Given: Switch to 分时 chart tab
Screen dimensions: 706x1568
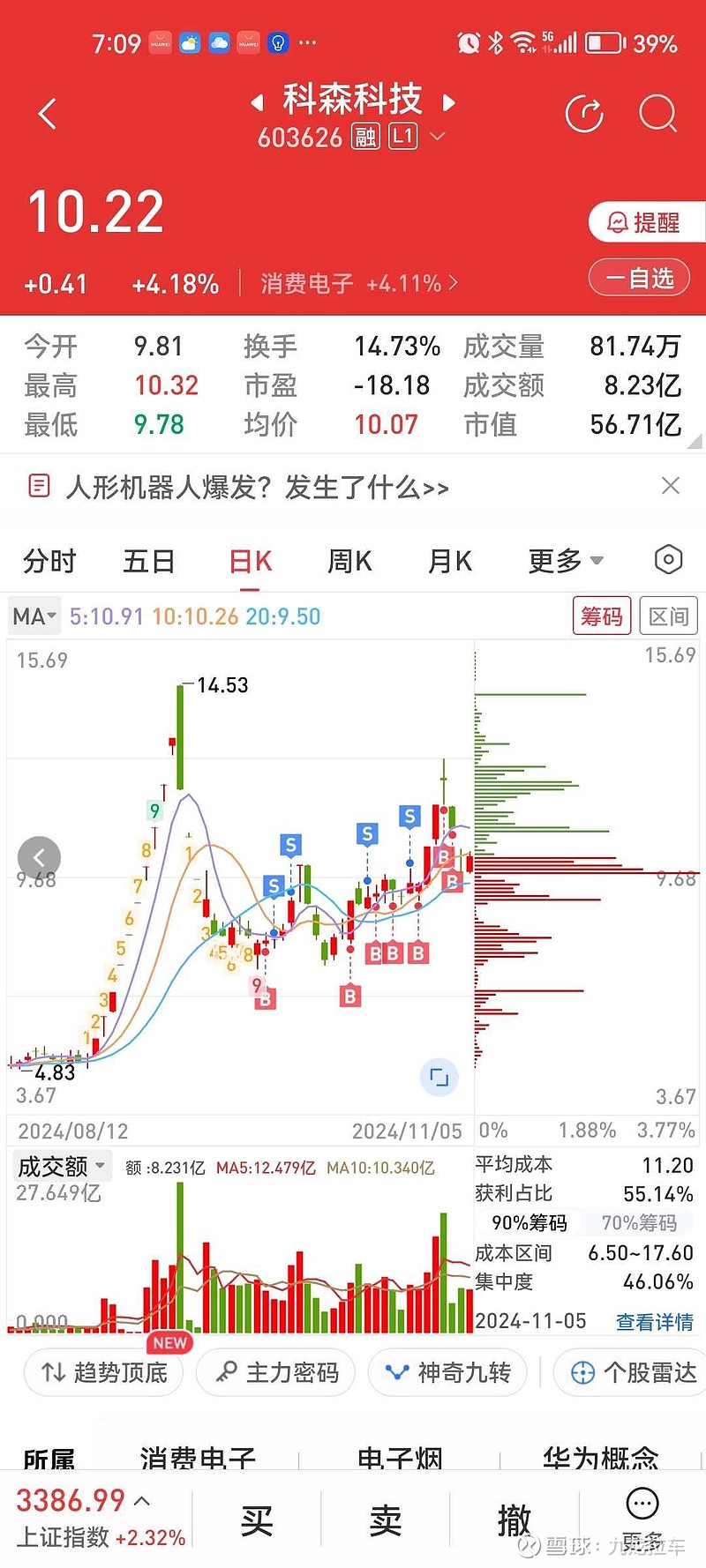Looking at the screenshot, I should (49, 561).
